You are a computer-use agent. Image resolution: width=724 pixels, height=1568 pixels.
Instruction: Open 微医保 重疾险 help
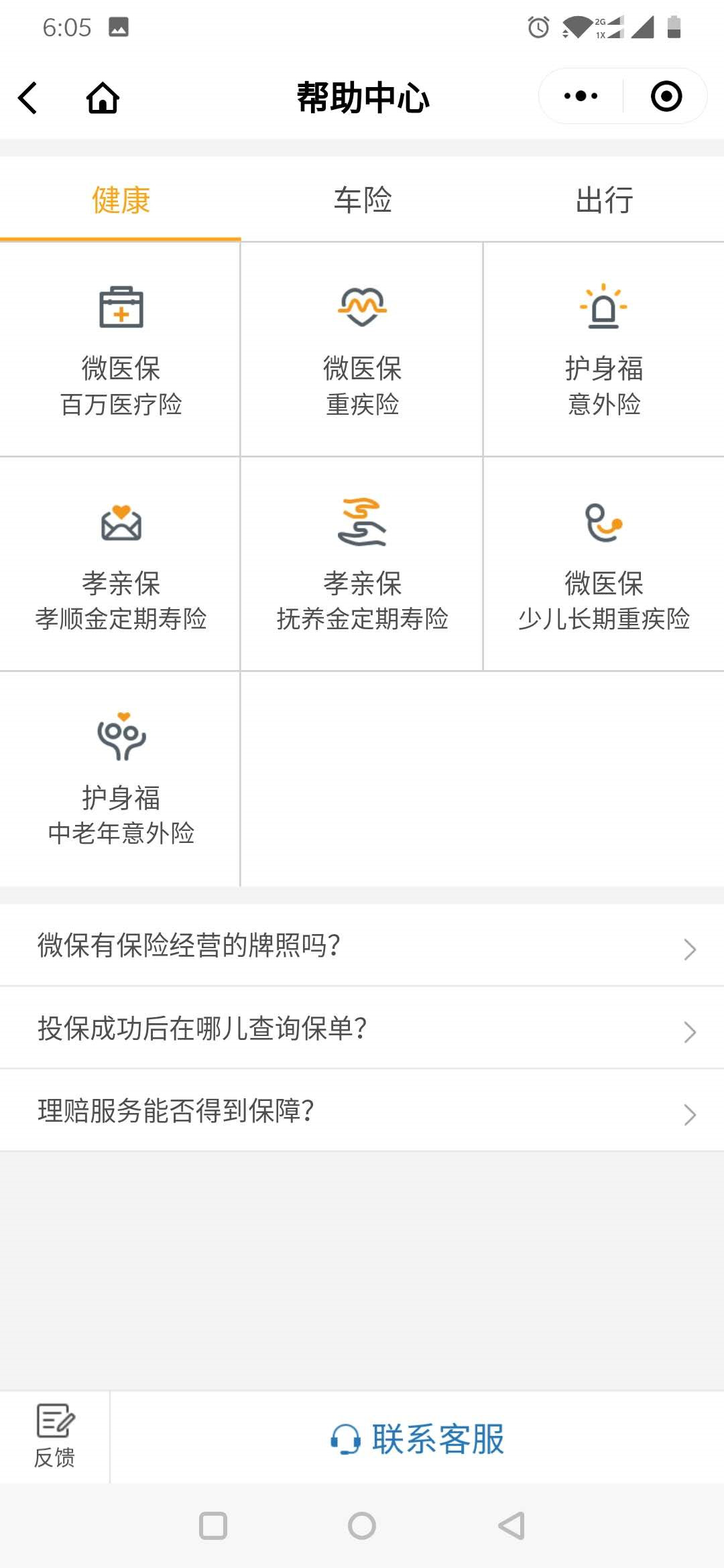362,349
